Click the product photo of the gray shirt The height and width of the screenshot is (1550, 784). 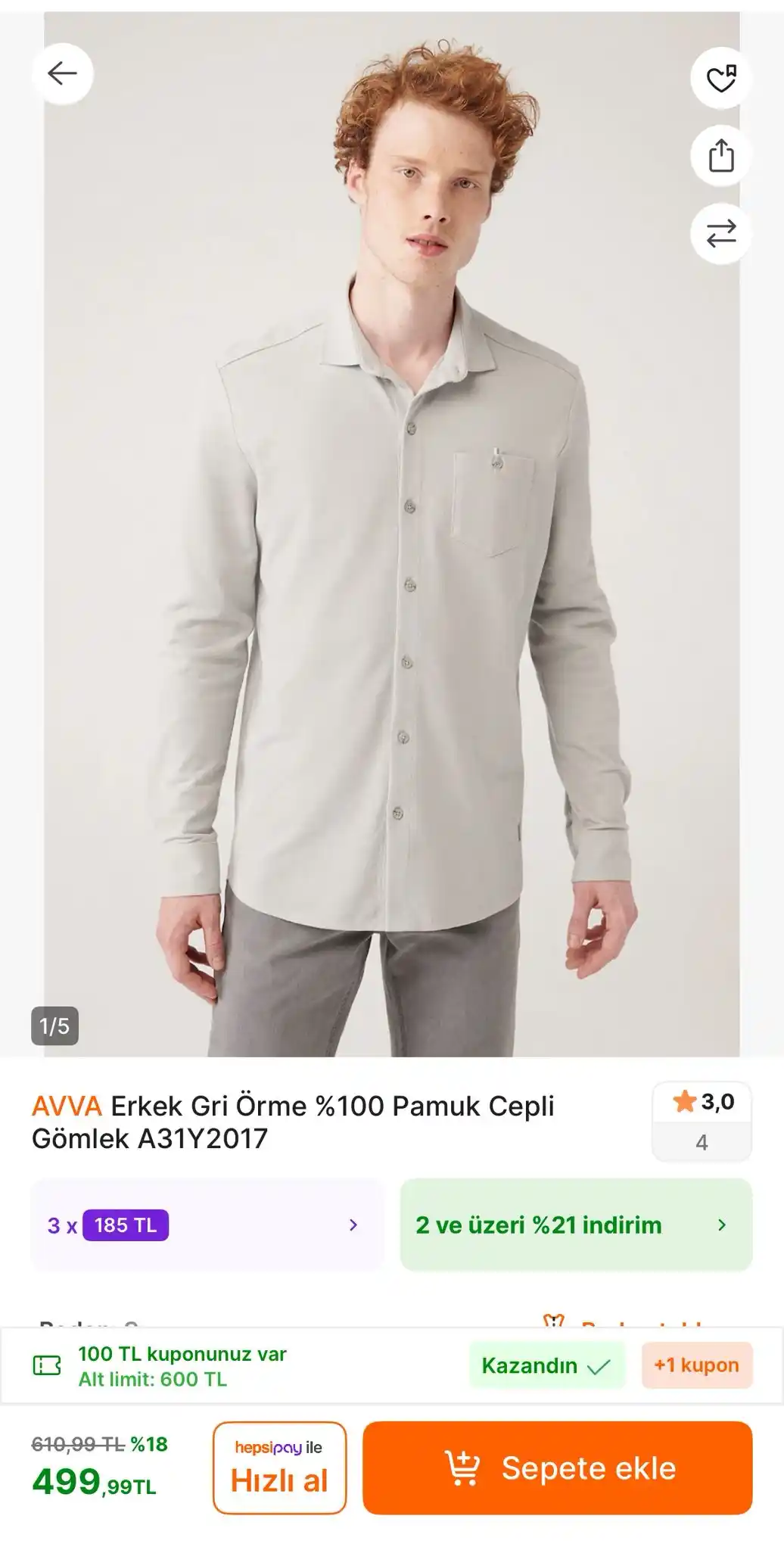pyautogui.click(x=392, y=530)
